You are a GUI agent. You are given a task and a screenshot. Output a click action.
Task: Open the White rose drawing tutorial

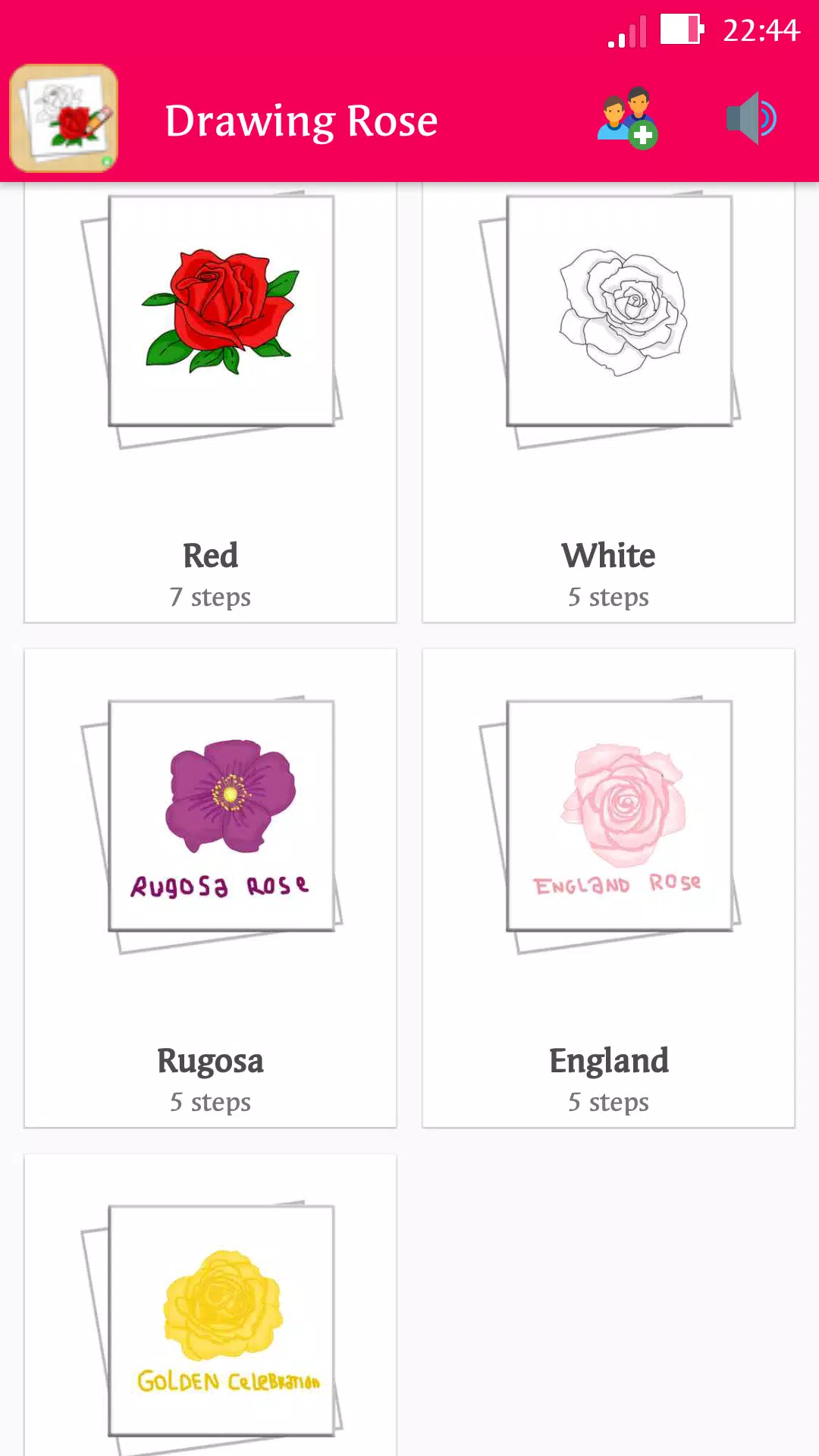608,402
